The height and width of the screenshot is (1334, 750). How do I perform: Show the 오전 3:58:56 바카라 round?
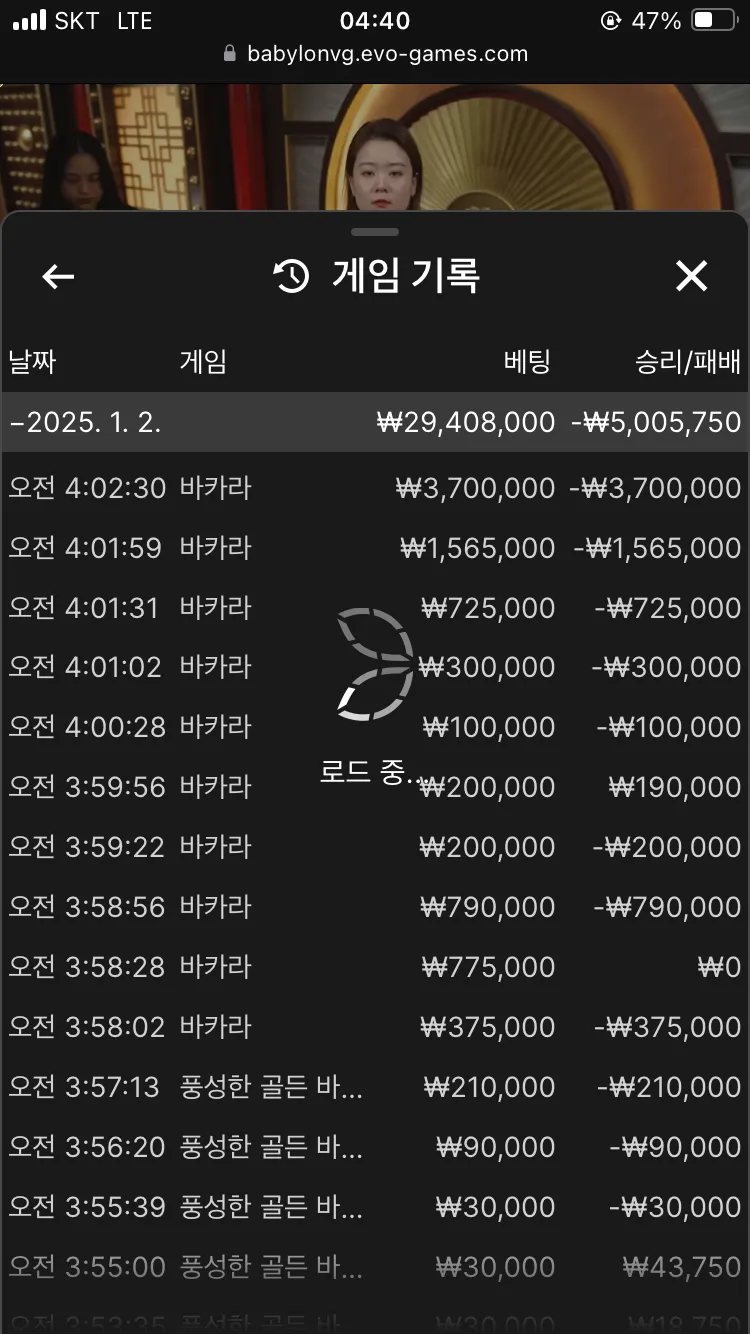click(x=375, y=907)
